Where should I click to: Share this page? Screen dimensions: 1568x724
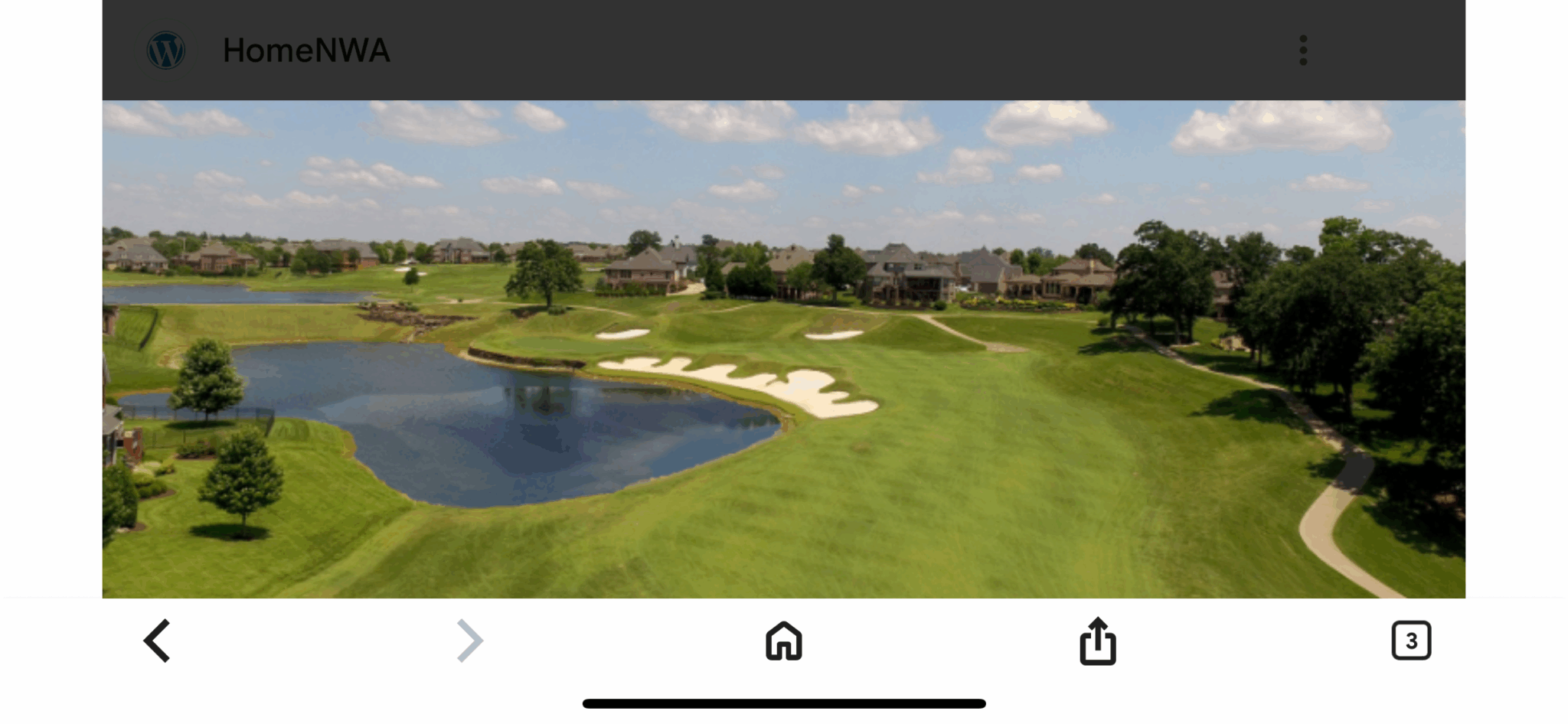[1097, 641]
